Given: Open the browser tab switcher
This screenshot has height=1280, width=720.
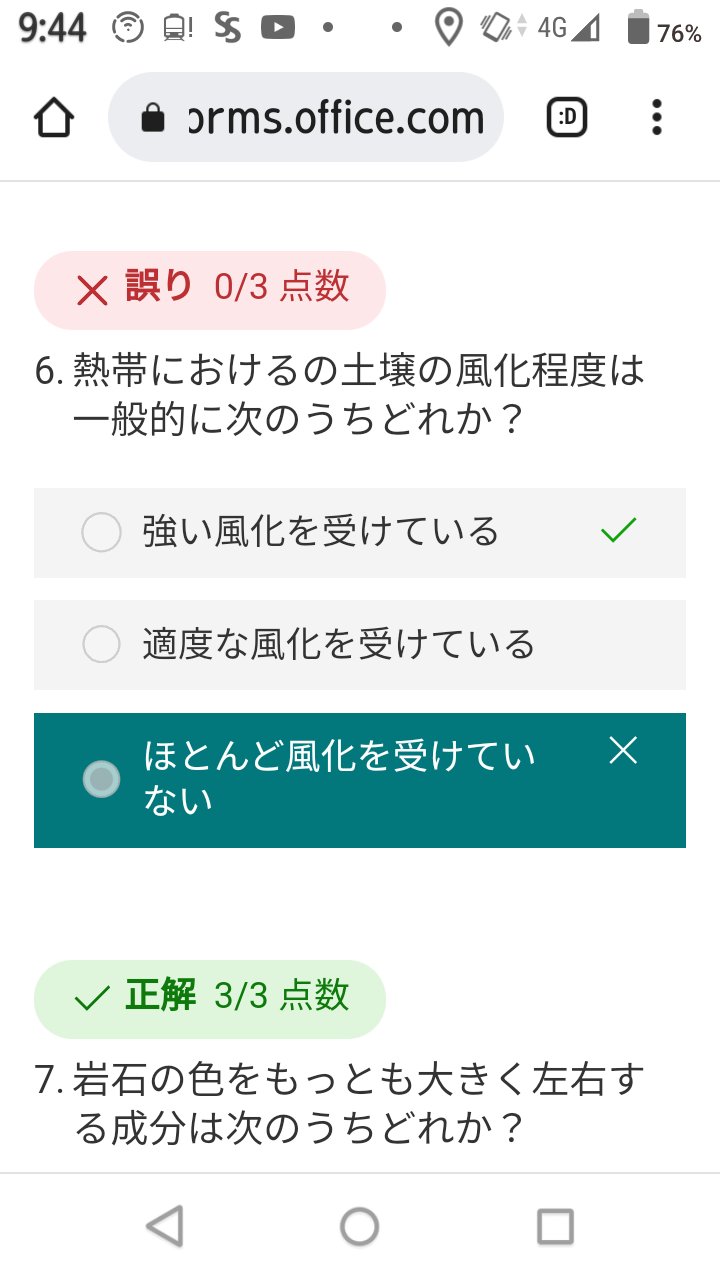Looking at the screenshot, I should point(567,119).
